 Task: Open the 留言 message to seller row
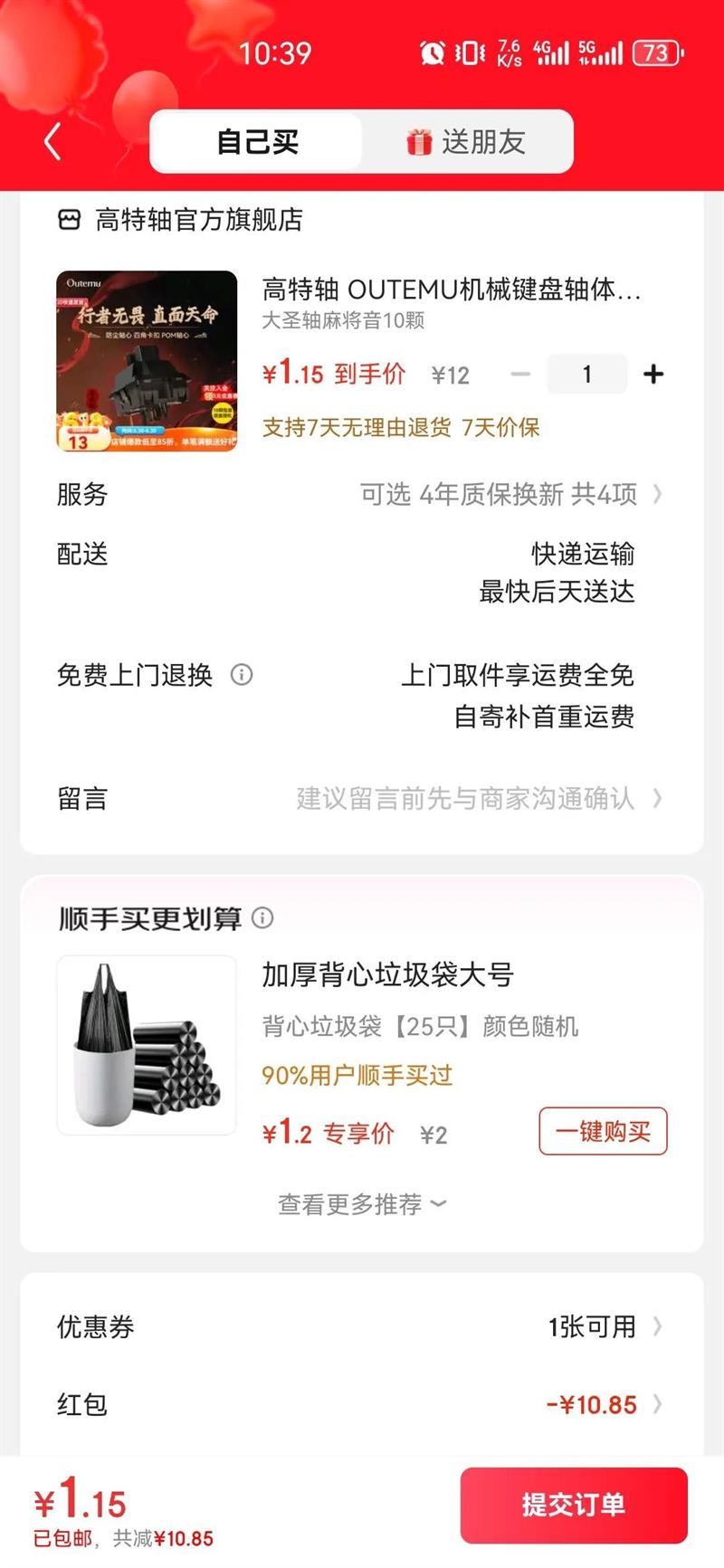point(362,798)
